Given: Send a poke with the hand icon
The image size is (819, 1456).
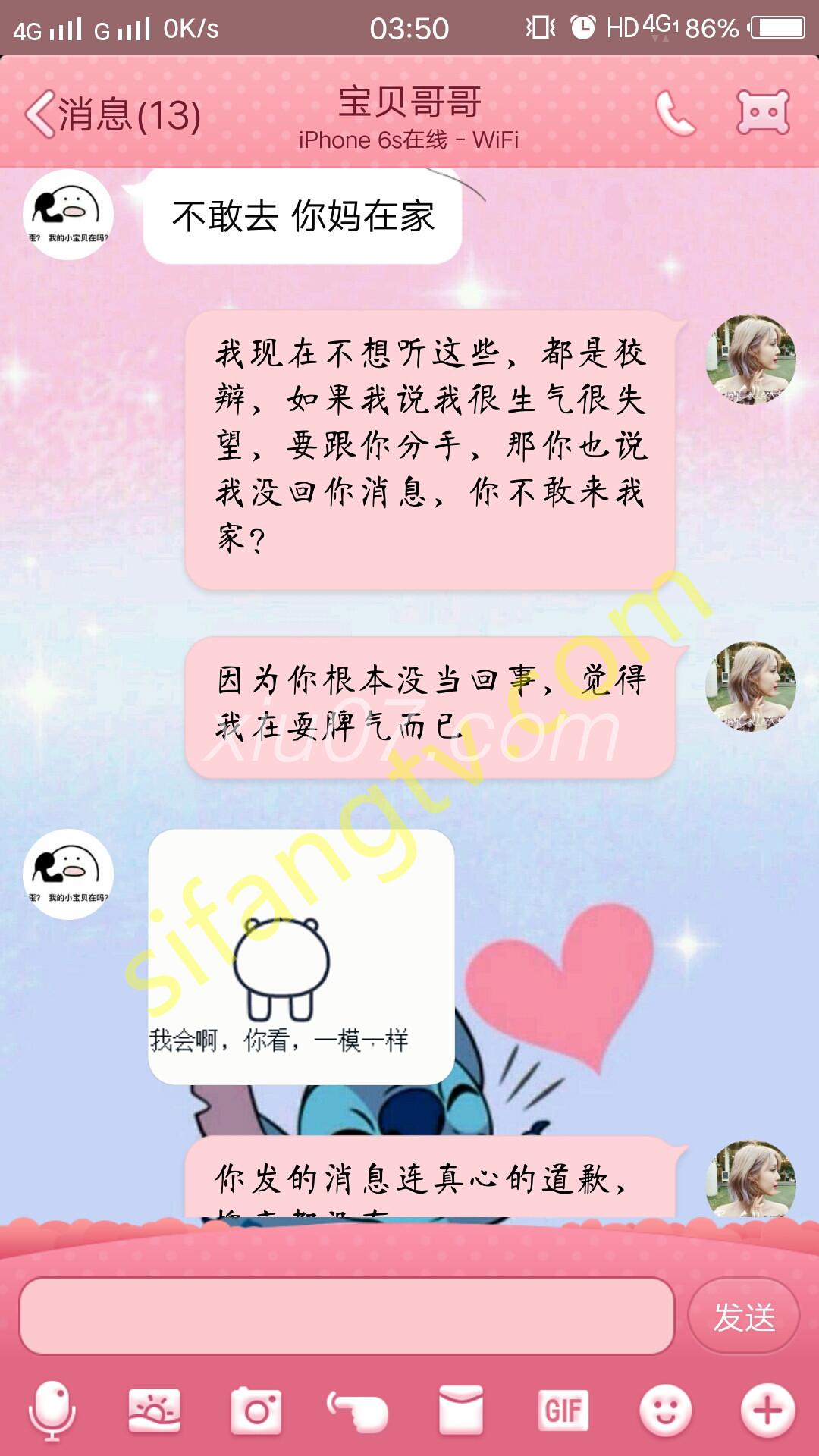Looking at the screenshot, I should point(358,1410).
